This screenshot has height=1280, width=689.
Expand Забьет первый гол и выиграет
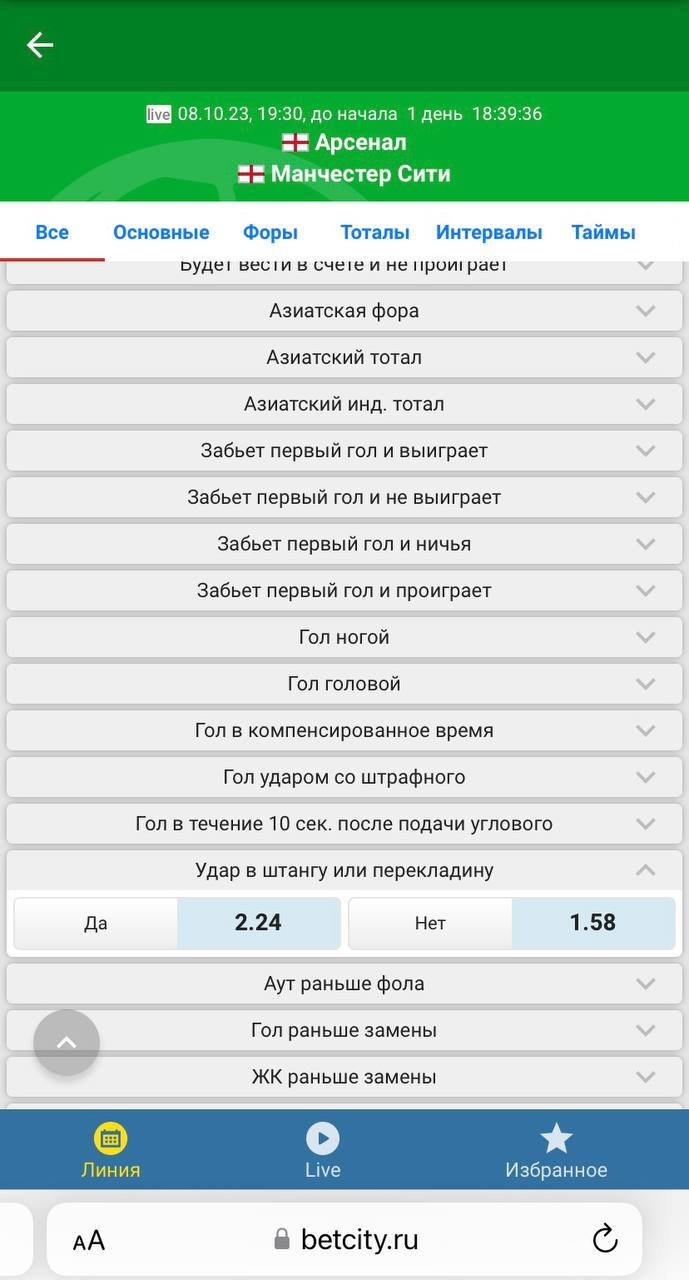tap(344, 451)
